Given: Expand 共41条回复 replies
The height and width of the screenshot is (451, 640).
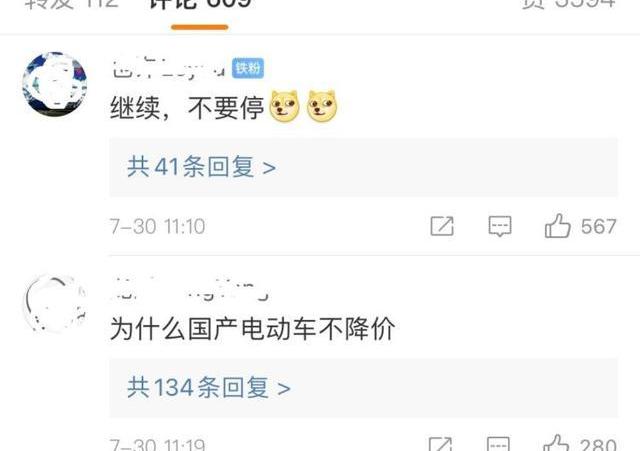Looking at the screenshot, I should click(202, 167).
